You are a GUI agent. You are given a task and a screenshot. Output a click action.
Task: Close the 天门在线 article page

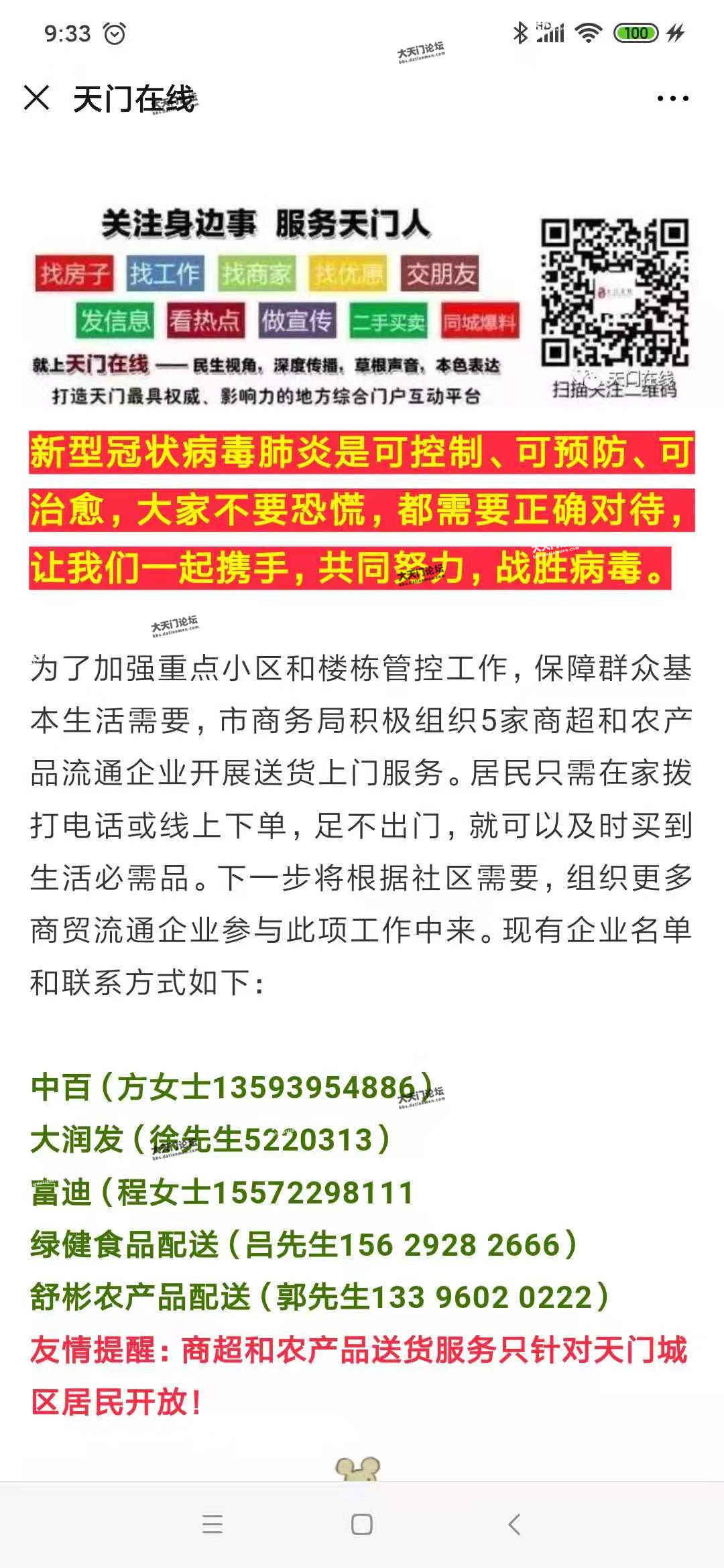click(x=37, y=99)
